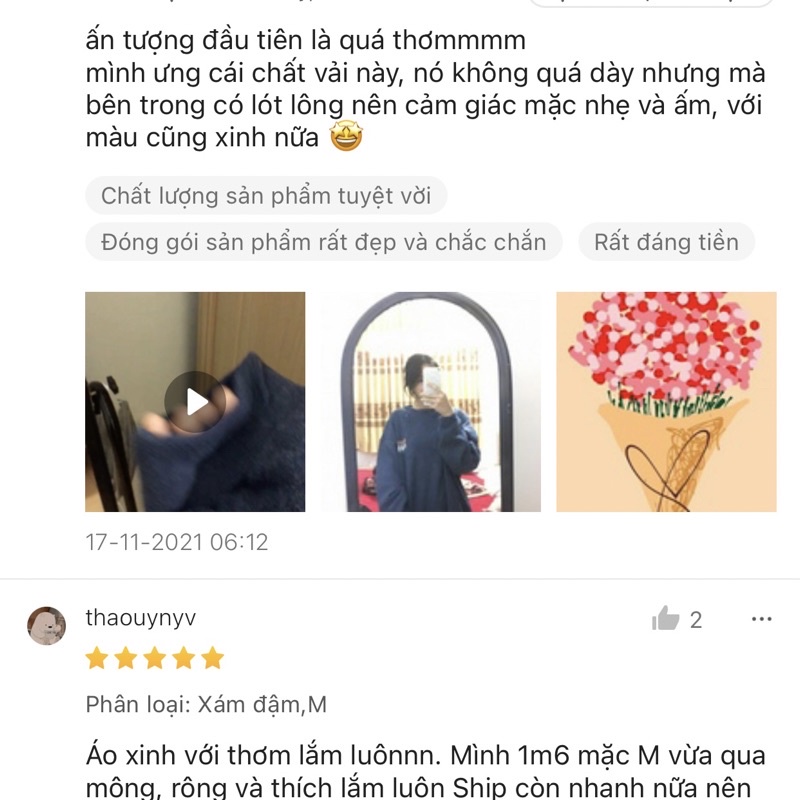Like the review by thaouynyv
The image size is (800, 800).
(x=666, y=619)
